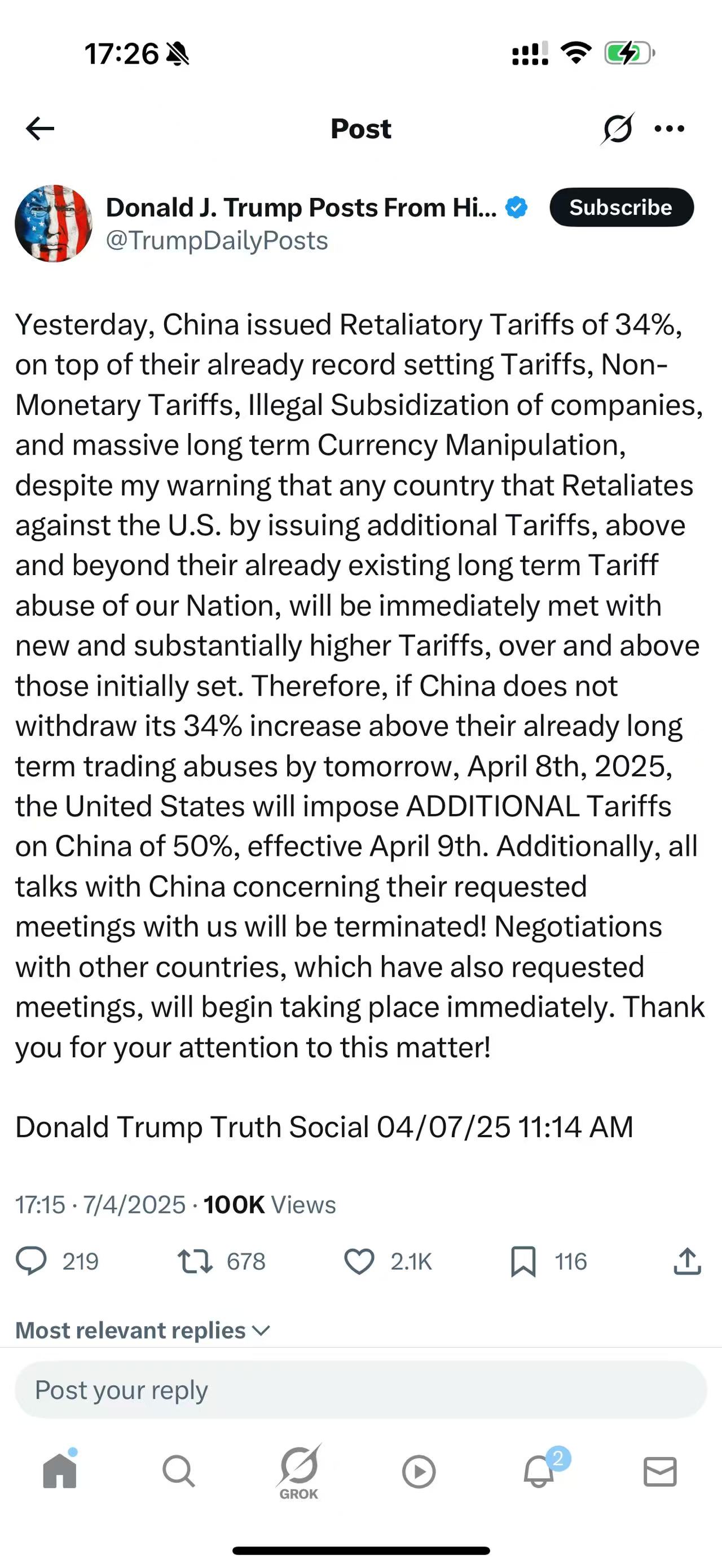
Task: Switch to the Grok tab
Action: click(x=299, y=1472)
